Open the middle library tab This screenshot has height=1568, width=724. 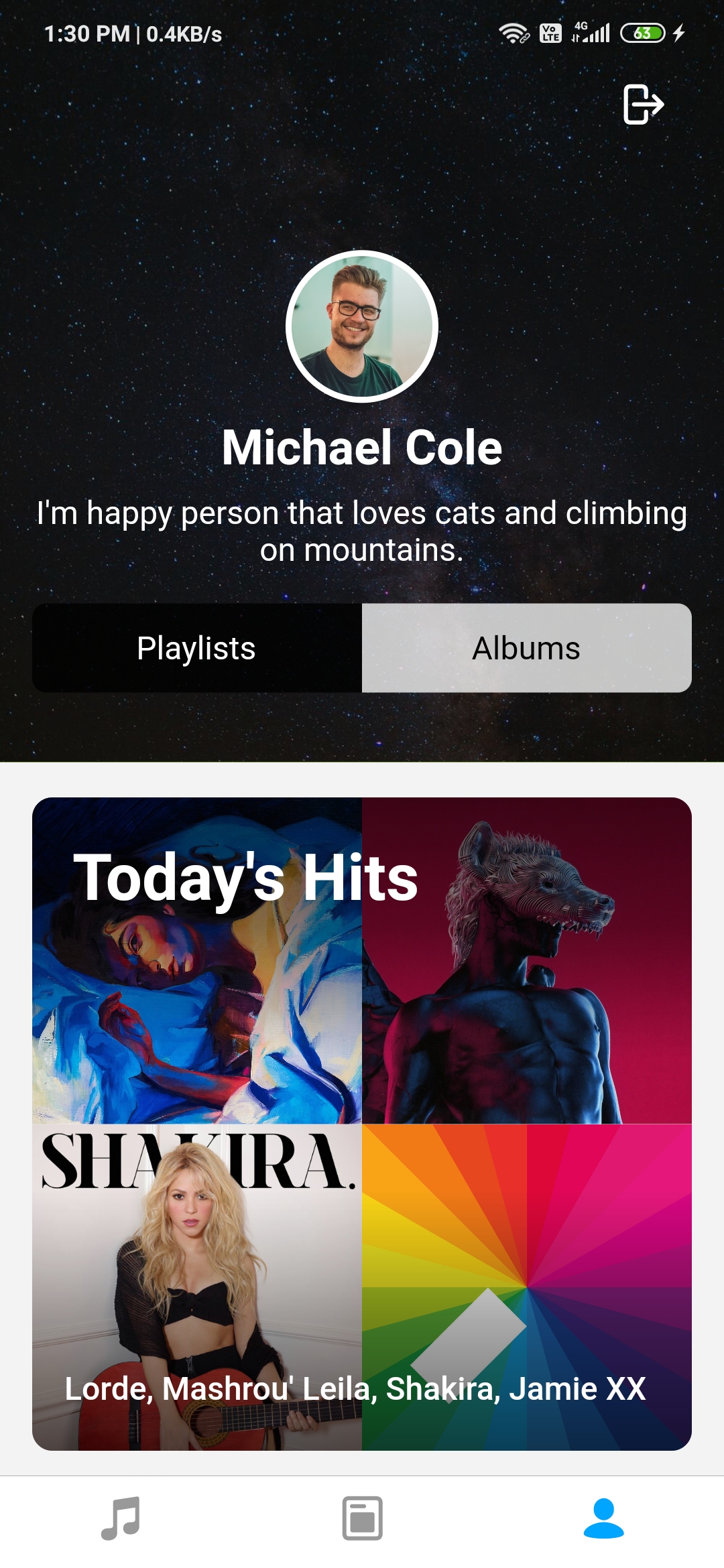[362, 1518]
